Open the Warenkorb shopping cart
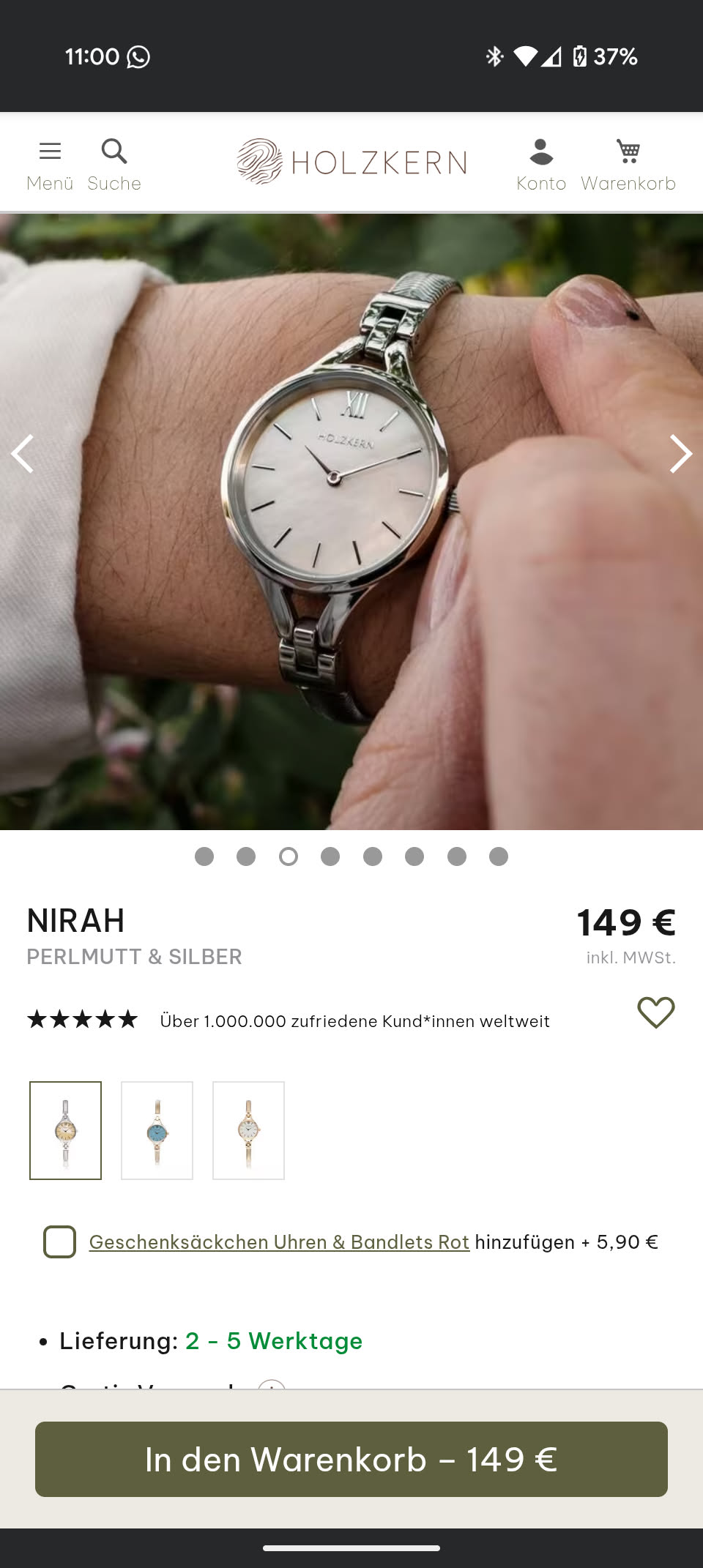 point(628,164)
